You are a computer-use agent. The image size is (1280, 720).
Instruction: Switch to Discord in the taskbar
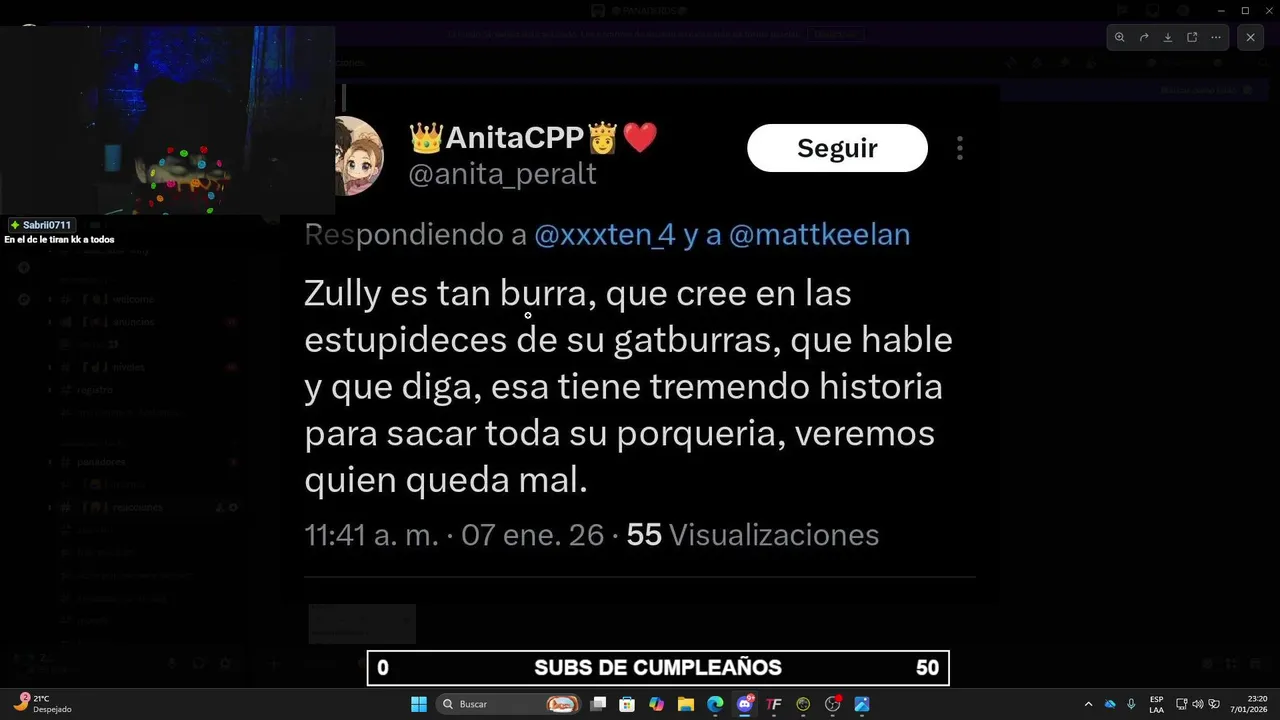(744, 704)
